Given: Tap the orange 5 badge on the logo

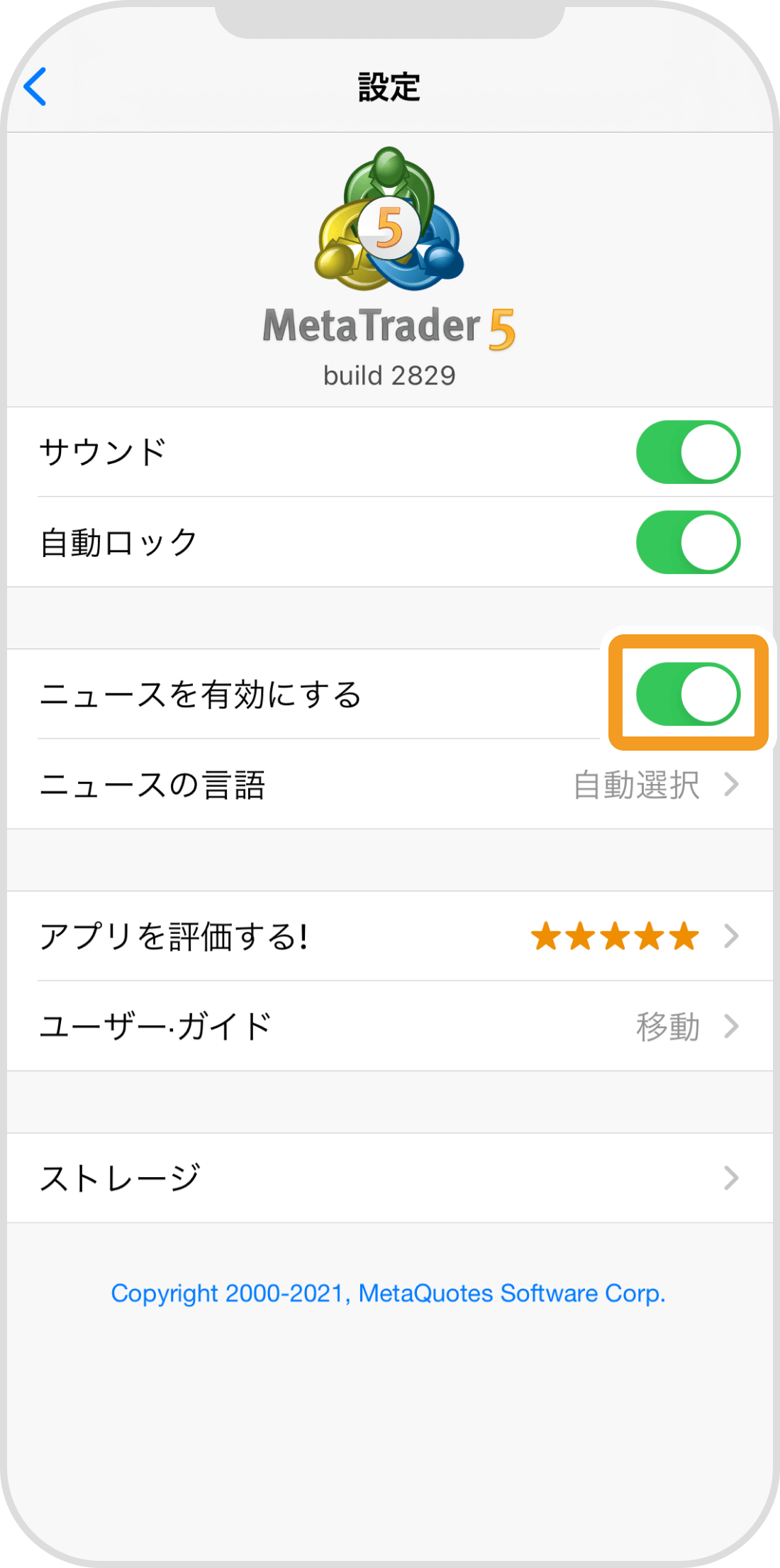Looking at the screenshot, I should click(x=390, y=226).
